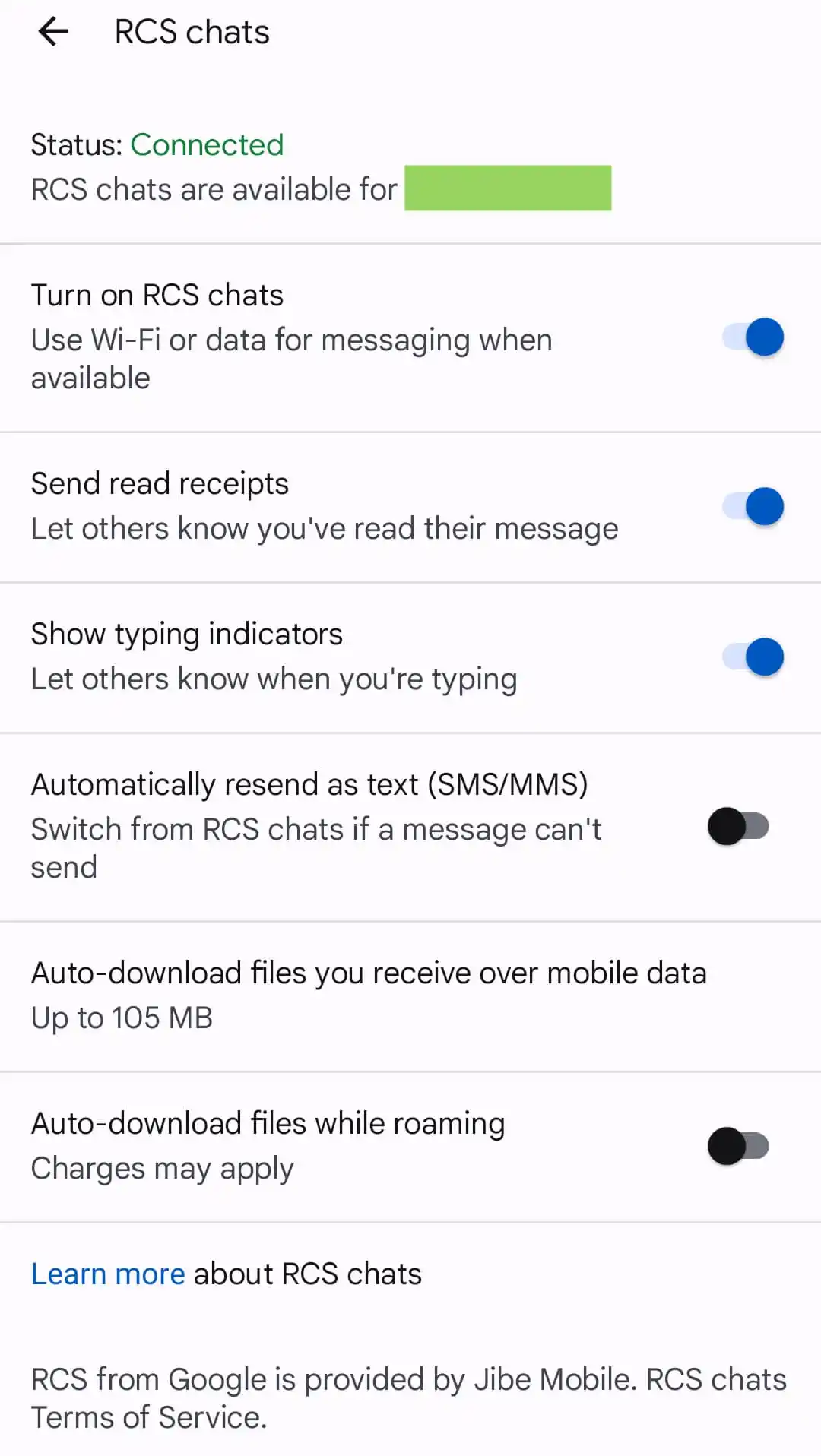Disable Send read receipts
This screenshot has height=1456, width=821.
(753, 507)
